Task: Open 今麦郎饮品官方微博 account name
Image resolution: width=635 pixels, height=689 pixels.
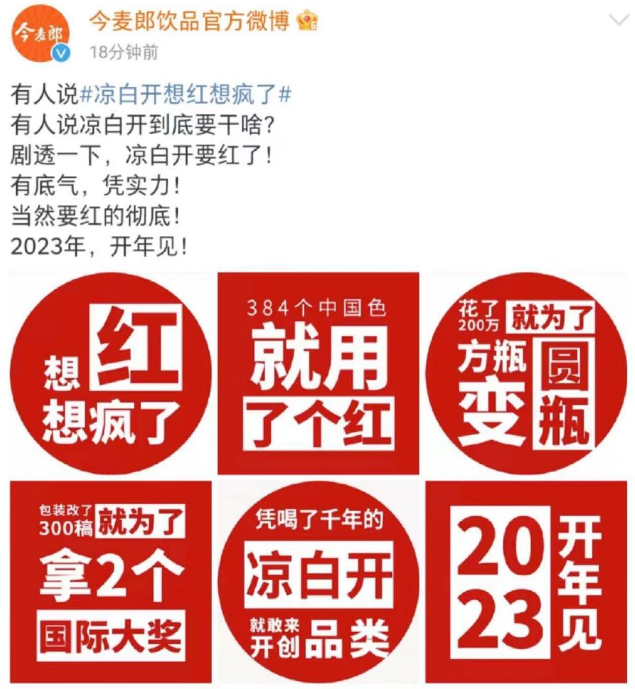Action: (187, 19)
